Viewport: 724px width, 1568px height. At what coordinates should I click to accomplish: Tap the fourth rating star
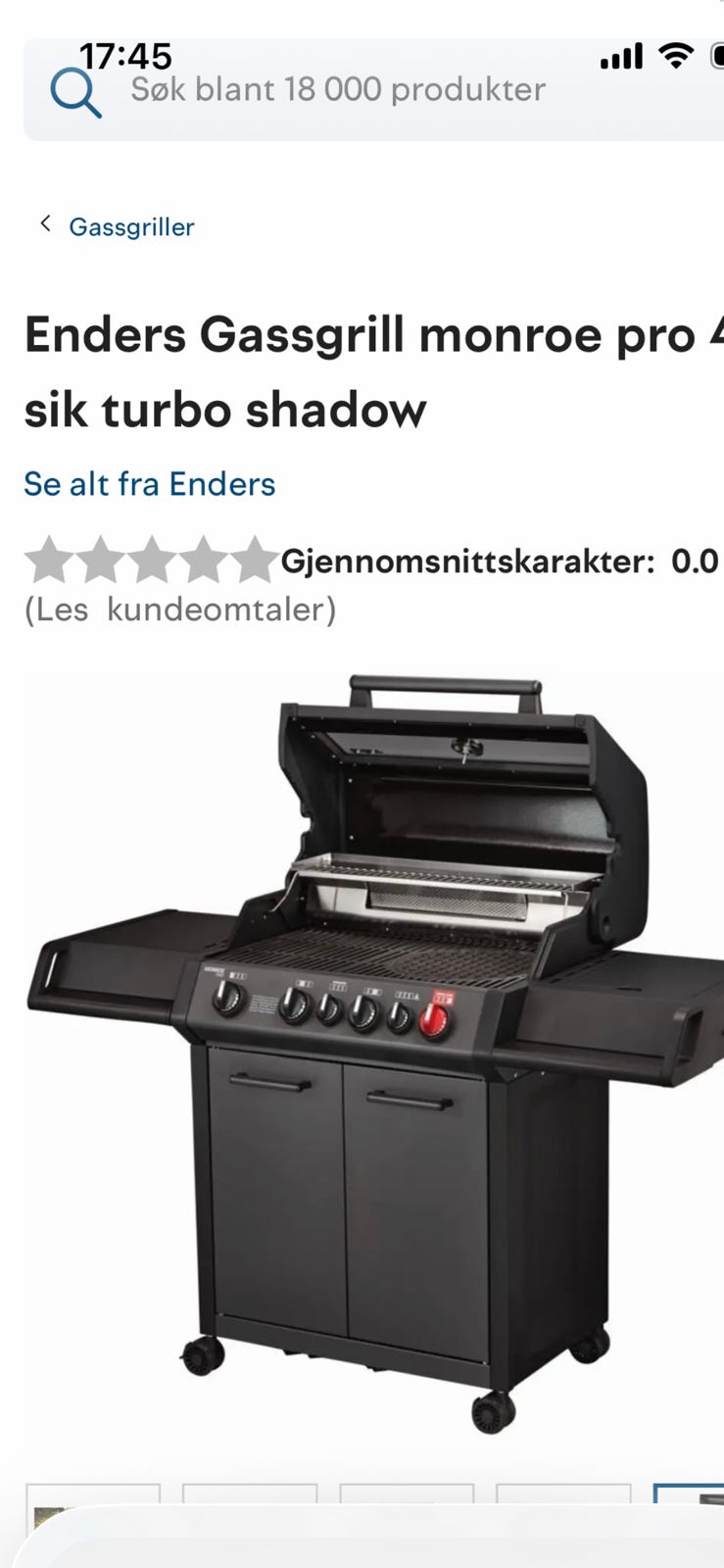204,560
